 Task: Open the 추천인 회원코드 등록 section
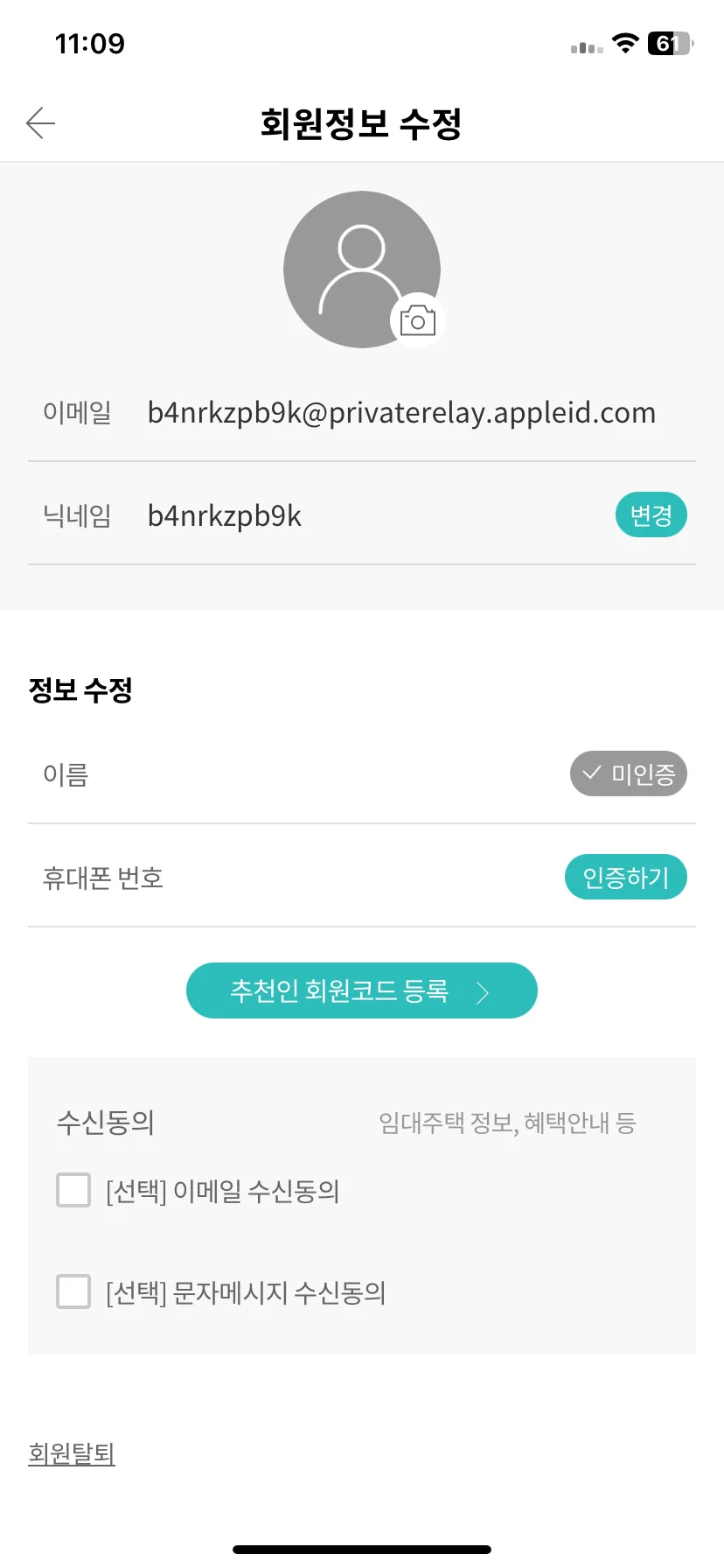point(362,990)
